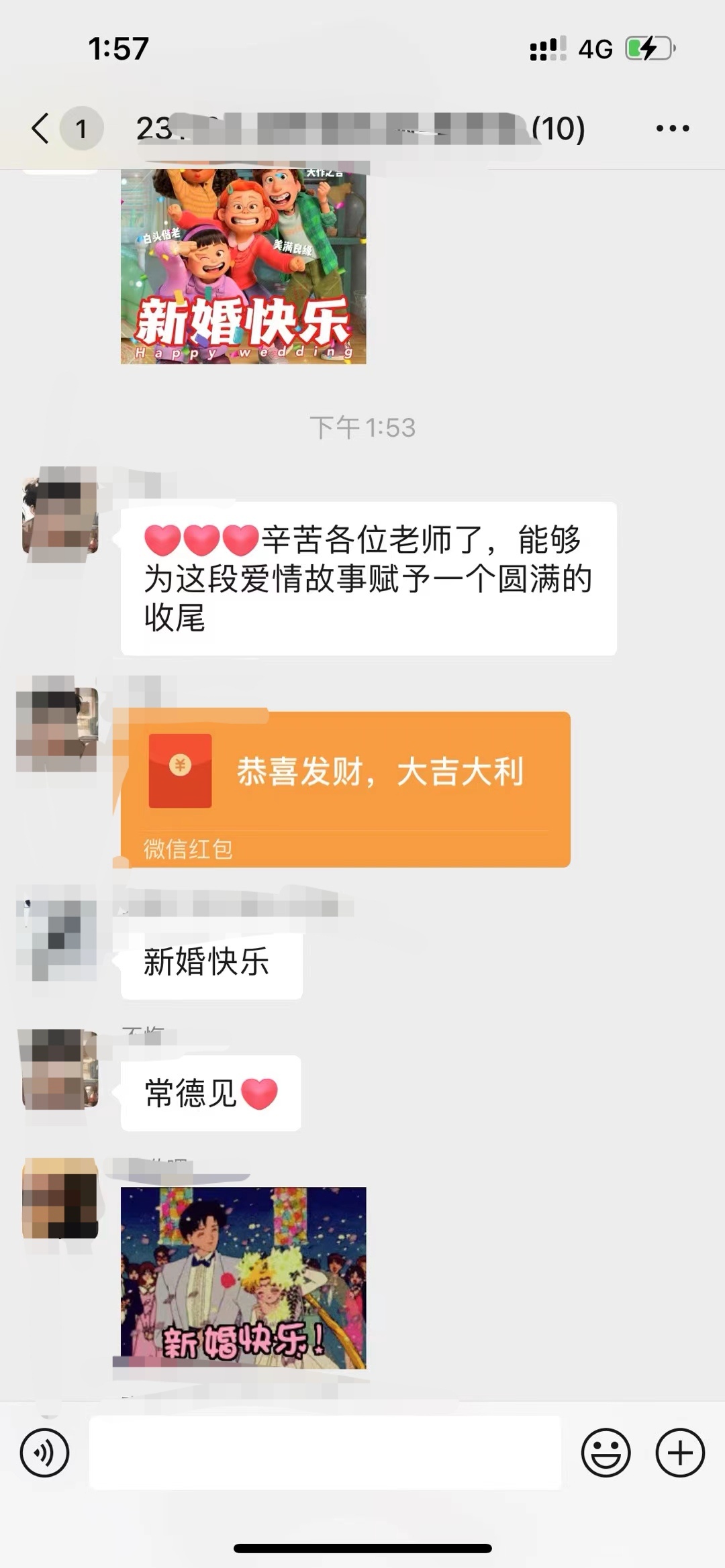Switch to voice message input

[x=44, y=1453]
